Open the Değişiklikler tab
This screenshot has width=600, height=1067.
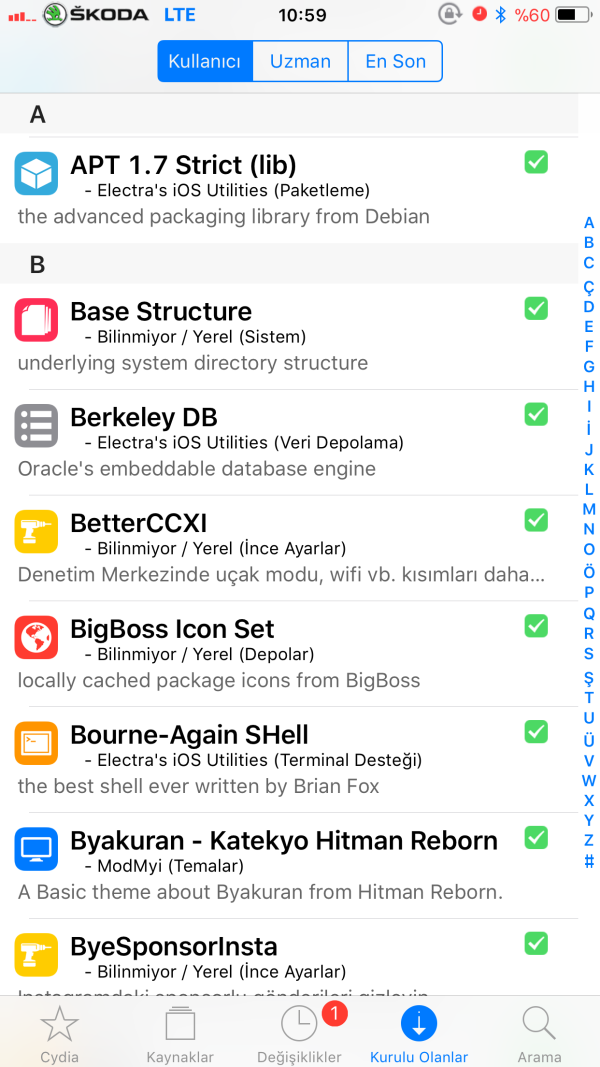point(299,1034)
